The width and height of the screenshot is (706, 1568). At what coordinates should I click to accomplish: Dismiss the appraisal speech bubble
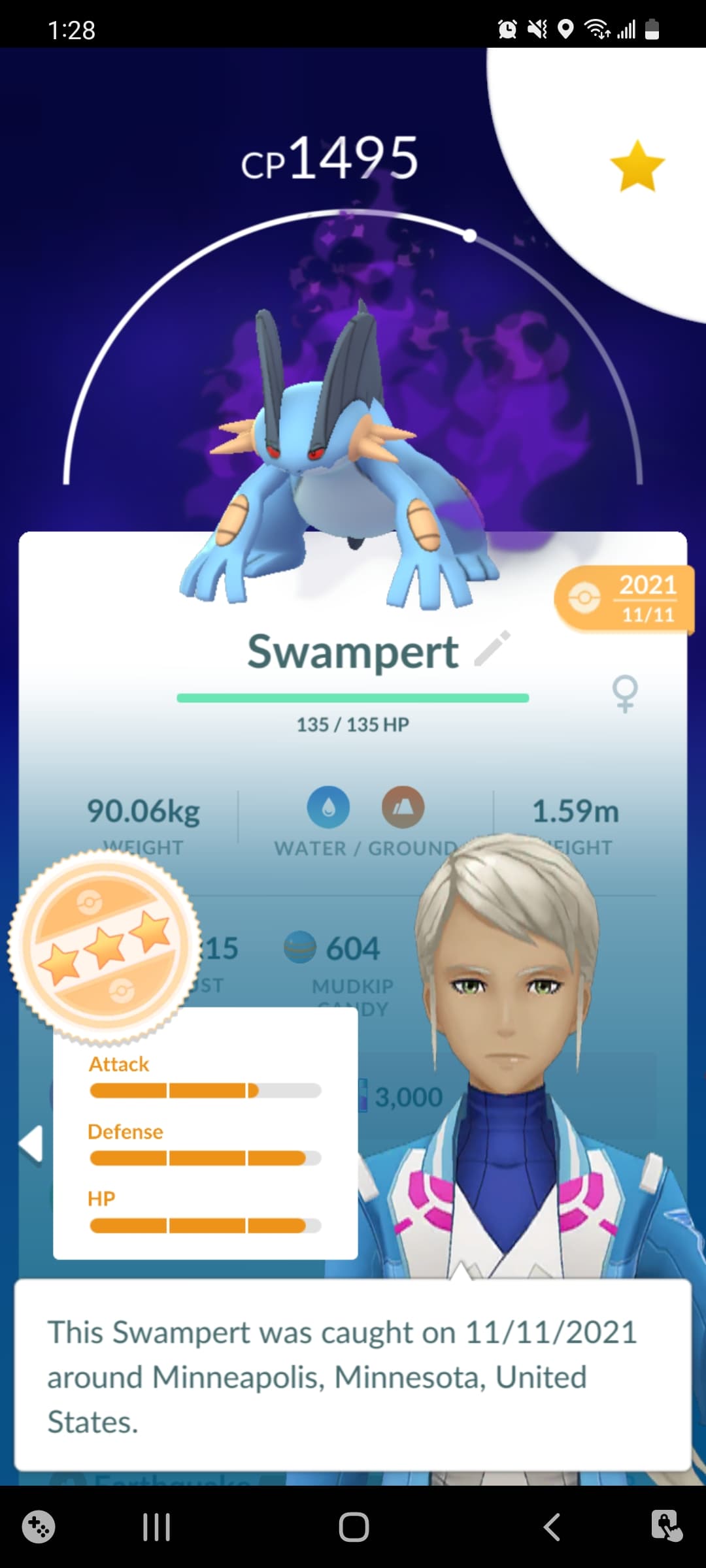[353, 1375]
